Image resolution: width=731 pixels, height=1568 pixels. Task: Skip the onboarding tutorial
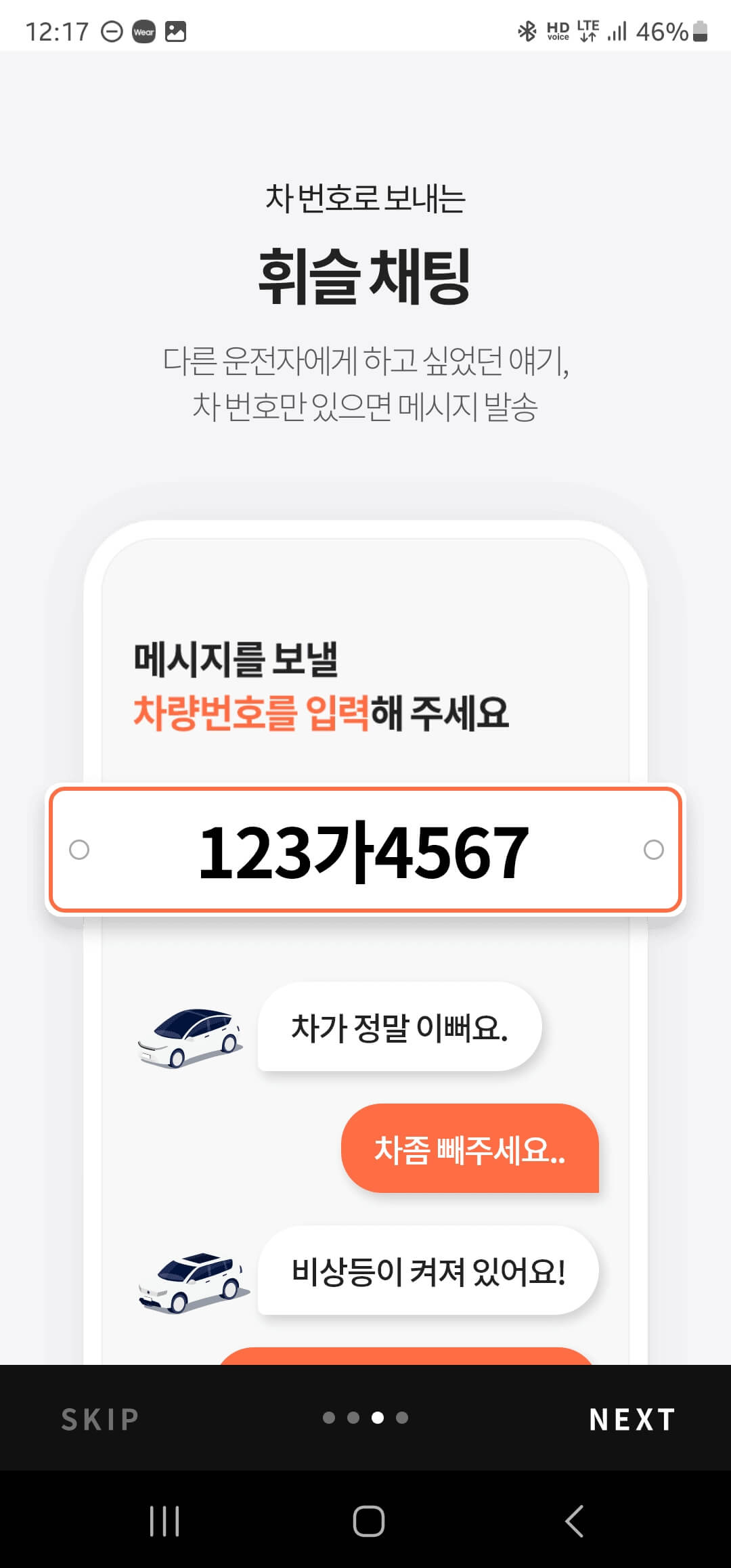pos(99,1420)
